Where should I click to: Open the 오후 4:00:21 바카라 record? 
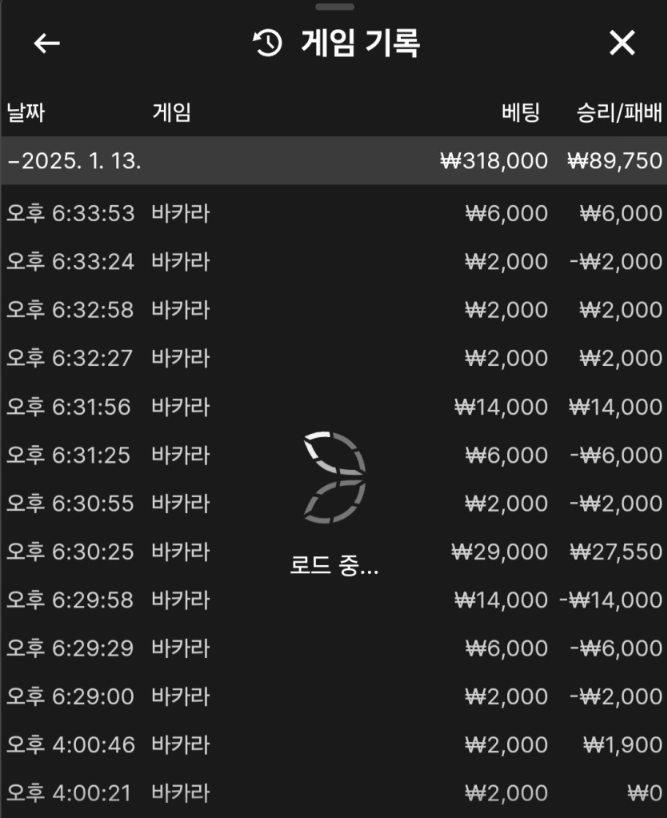[x=333, y=793]
